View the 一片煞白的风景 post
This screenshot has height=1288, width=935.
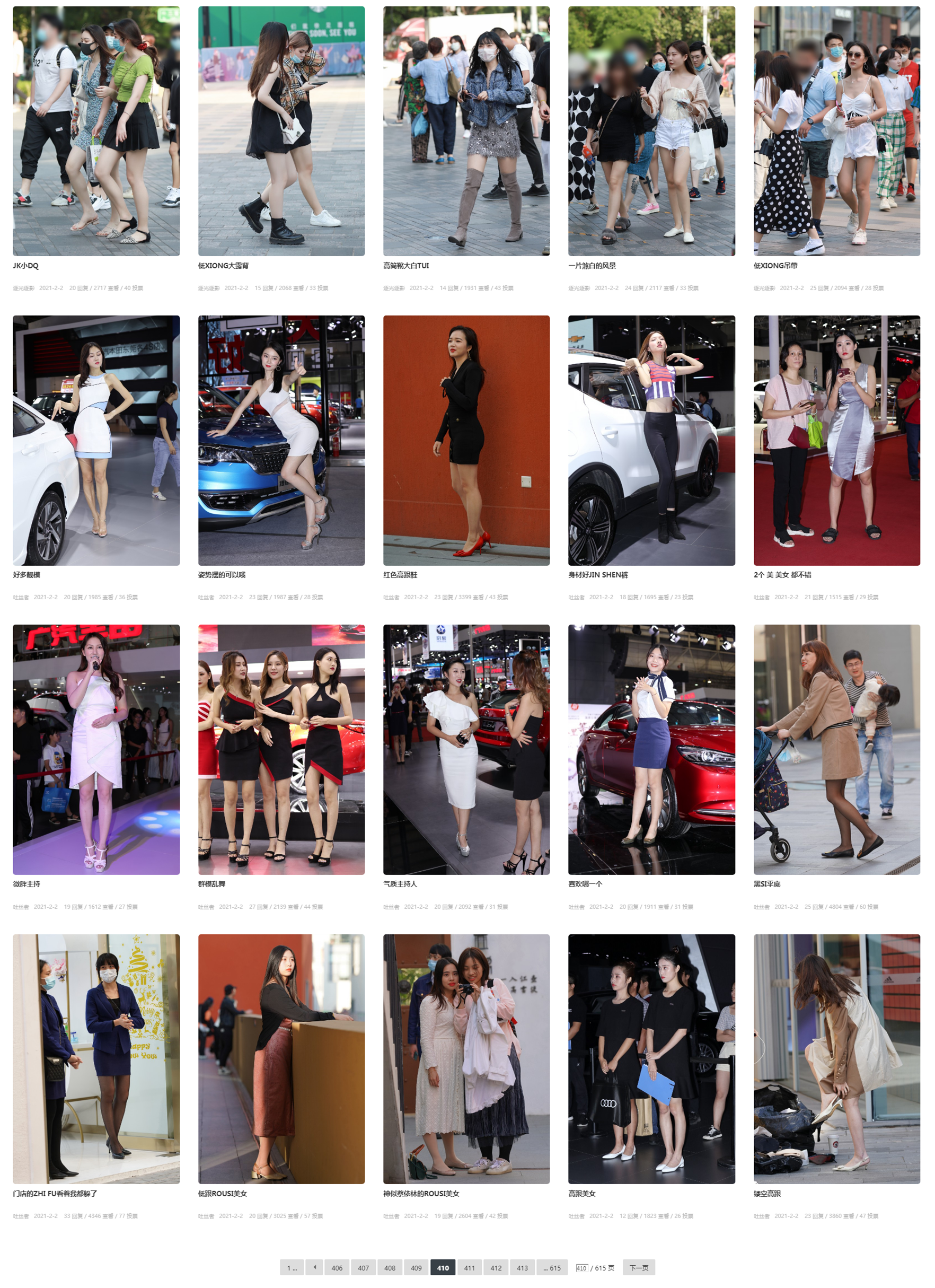651,130
